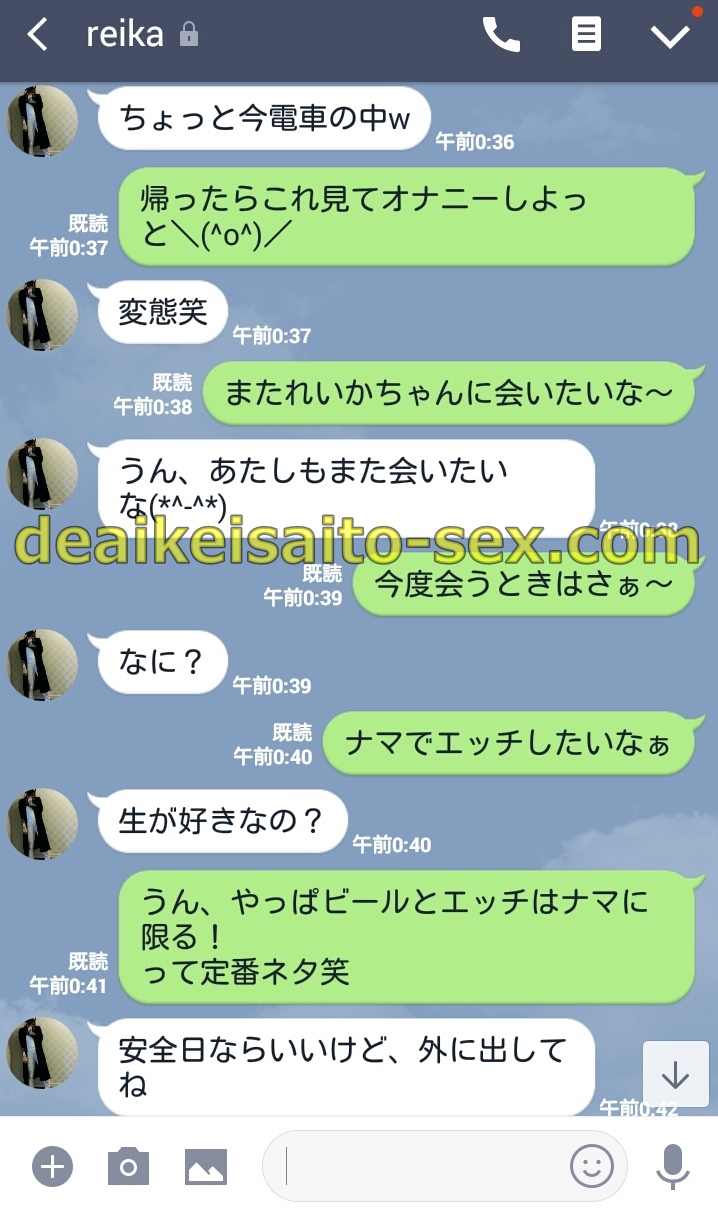Open reika's profile picture beside "なに？"
This screenshot has height=1216, width=718.
coord(42,664)
